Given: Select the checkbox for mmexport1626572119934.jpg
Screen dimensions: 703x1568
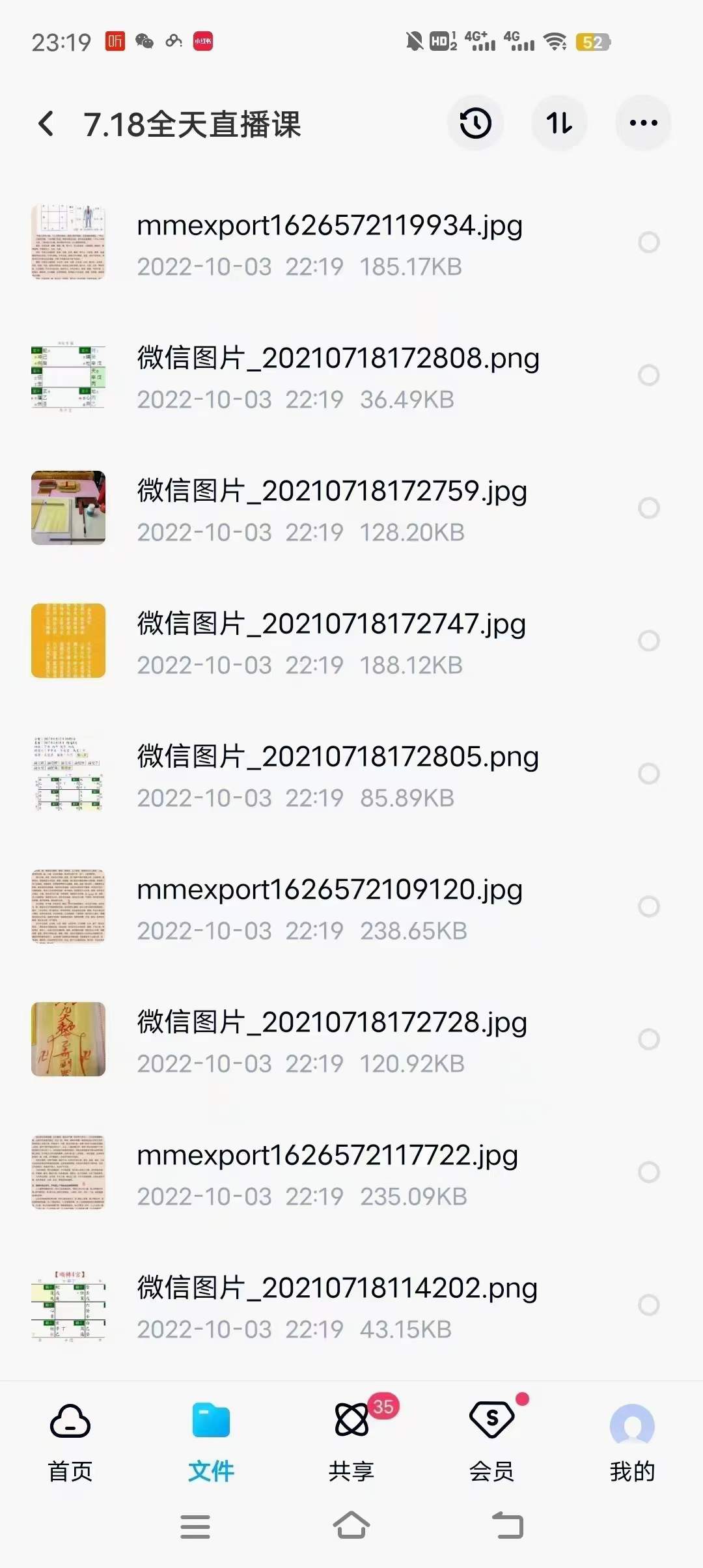Looking at the screenshot, I should (647, 242).
